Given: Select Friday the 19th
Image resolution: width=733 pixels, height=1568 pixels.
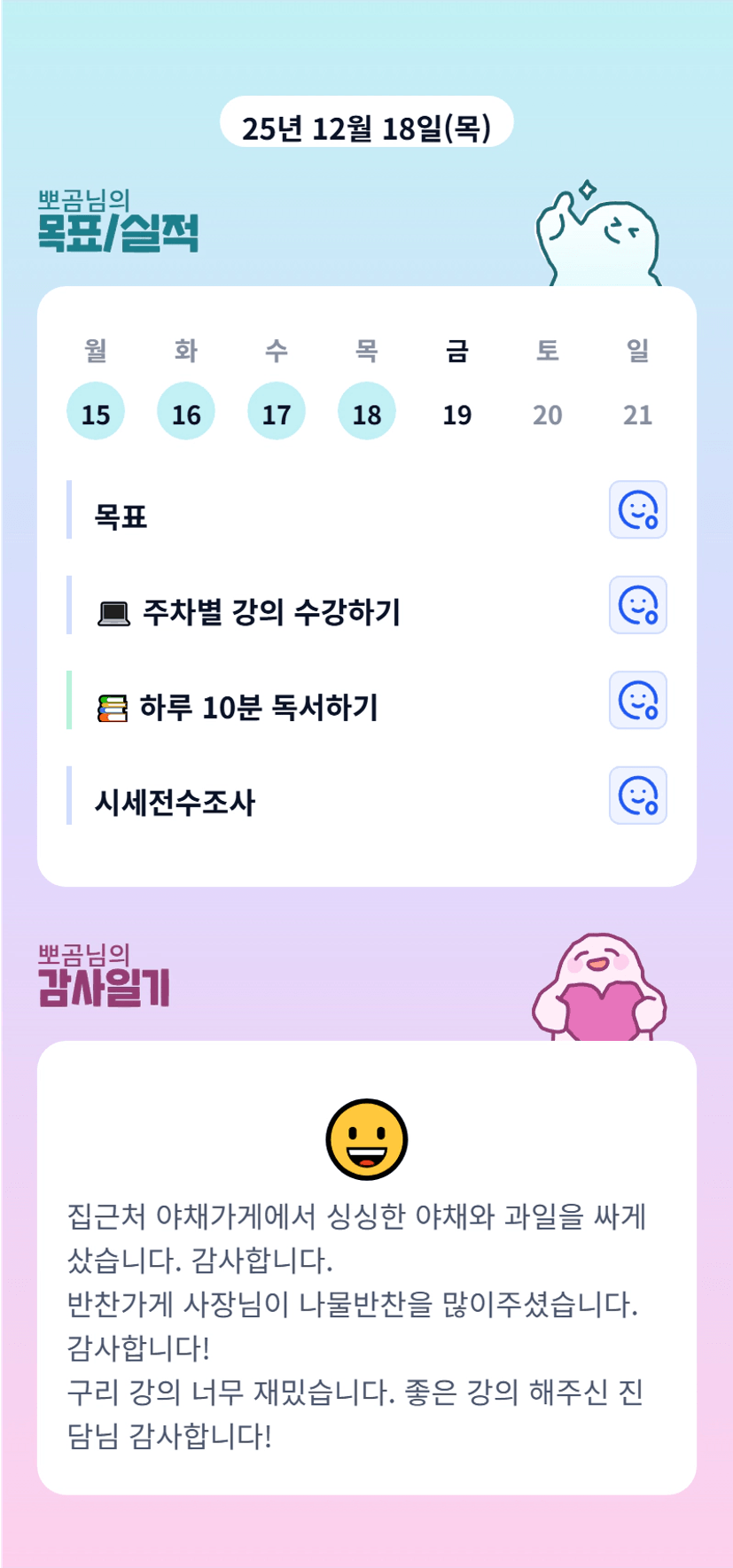Looking at the screenshot, I should (x=457, y=413).
